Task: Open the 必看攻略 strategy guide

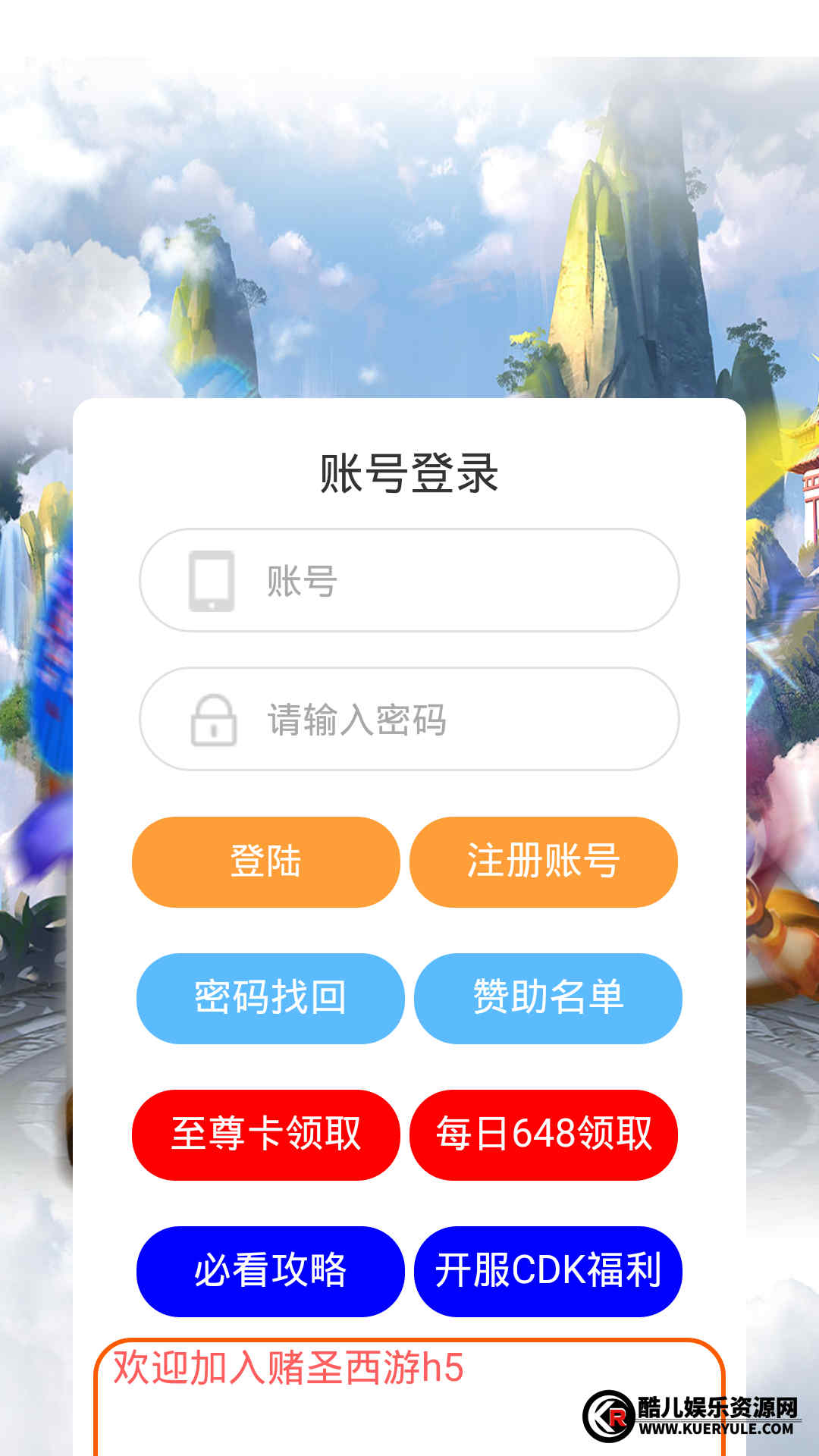Action: click(x=270, y=1271)
